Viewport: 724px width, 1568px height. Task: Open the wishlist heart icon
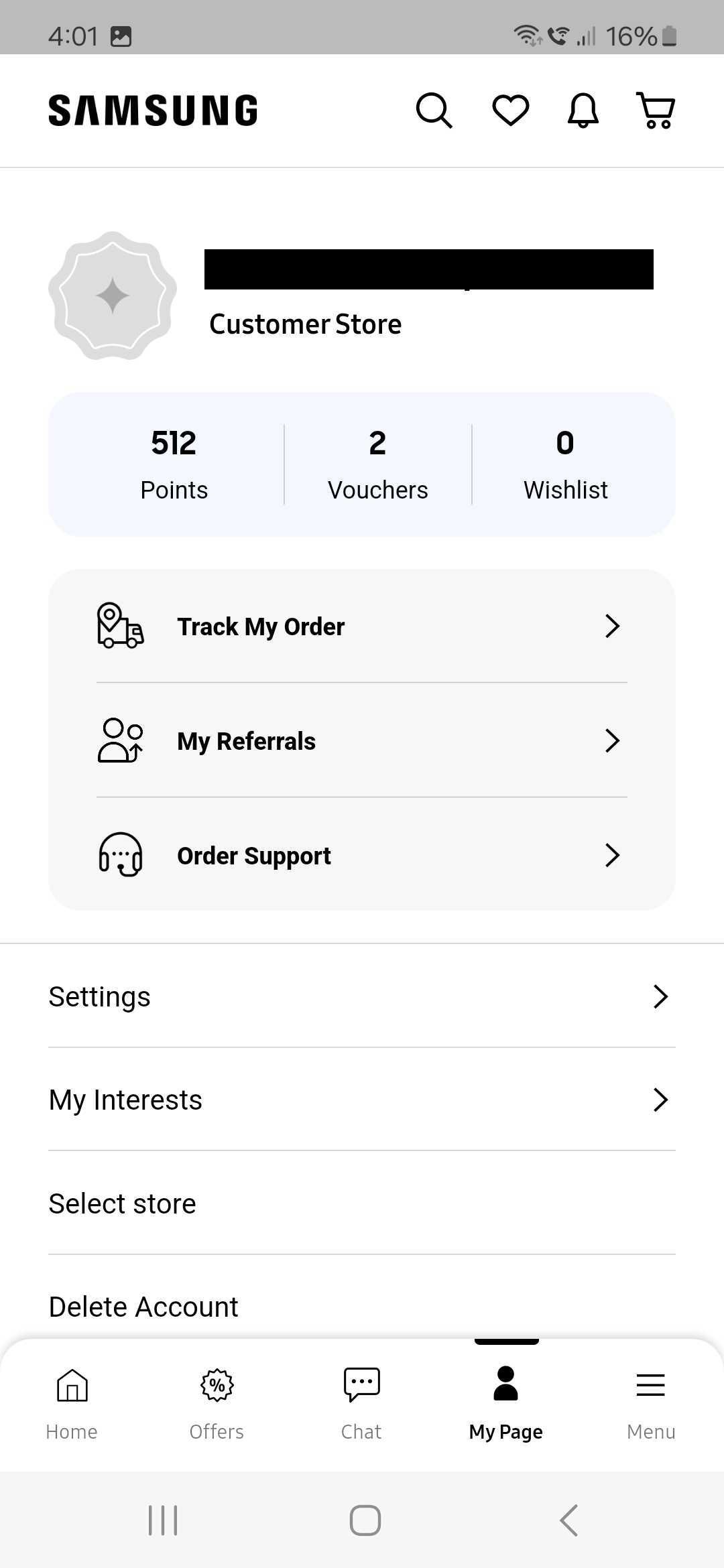pos(511,111)
